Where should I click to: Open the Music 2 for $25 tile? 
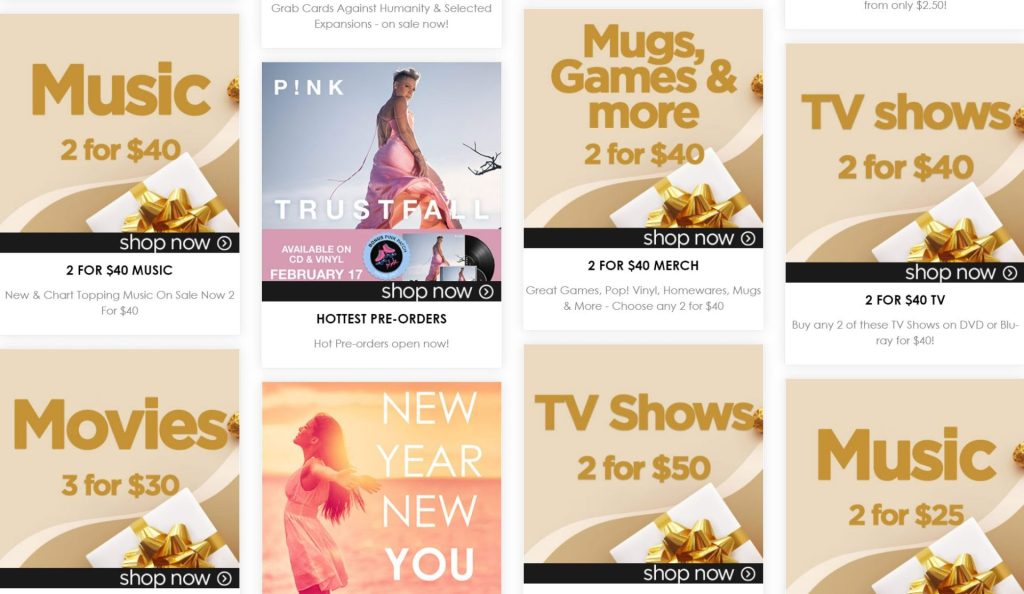coord(904,487)
